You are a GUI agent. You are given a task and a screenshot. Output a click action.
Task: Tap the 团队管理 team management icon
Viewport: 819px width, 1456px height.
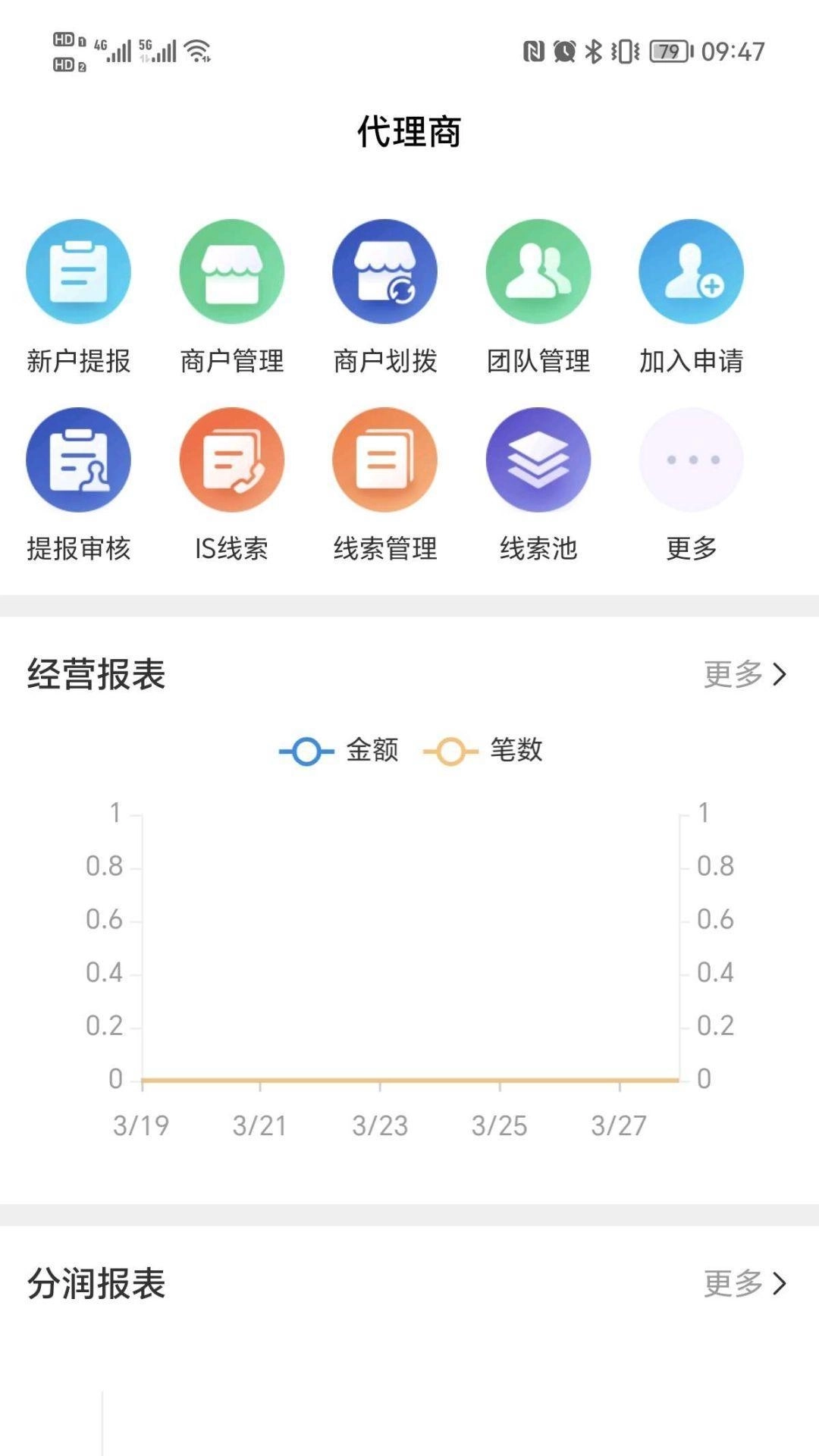(538, 271)
